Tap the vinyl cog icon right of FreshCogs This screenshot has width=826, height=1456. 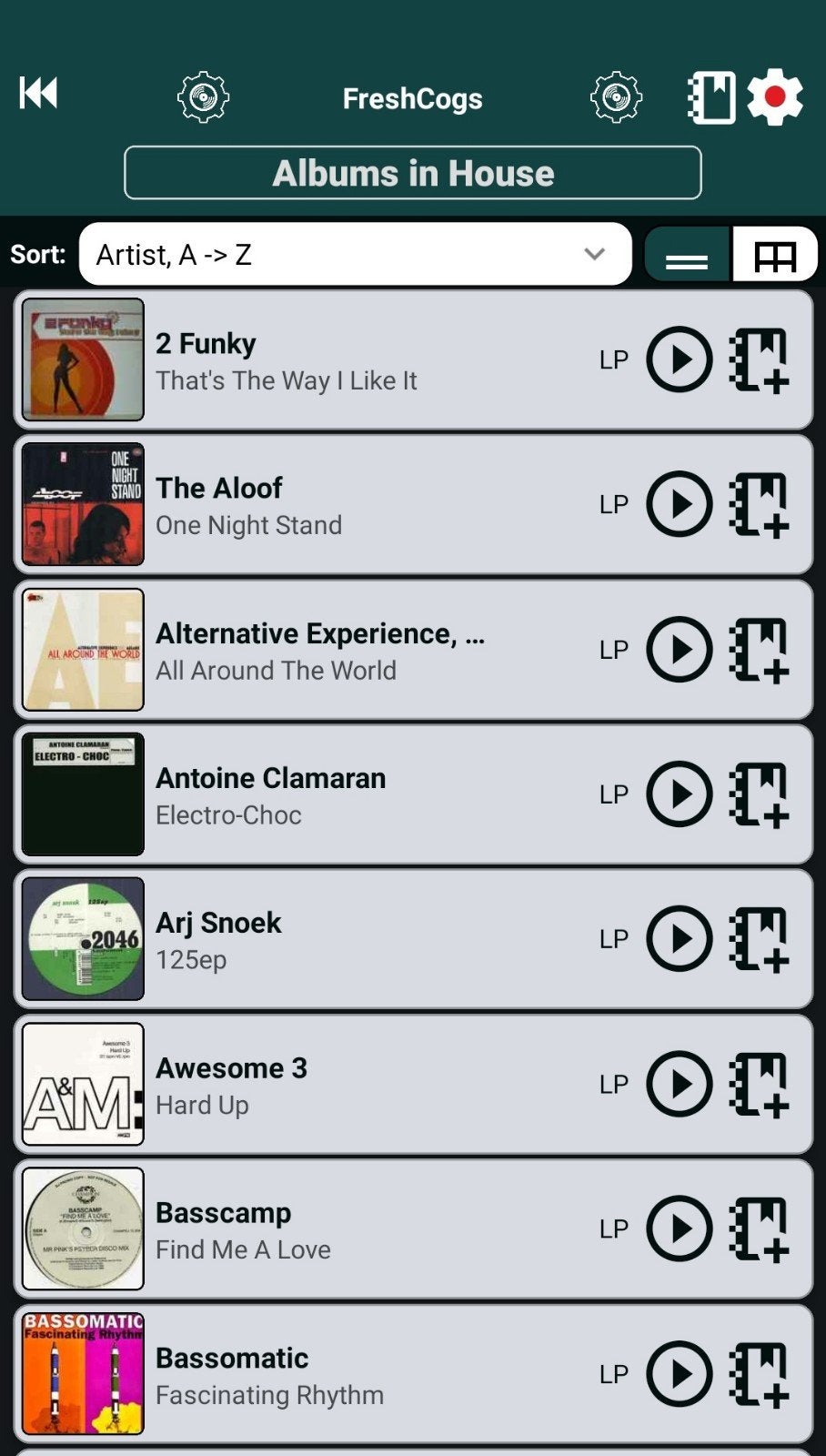tap(616, 97)
